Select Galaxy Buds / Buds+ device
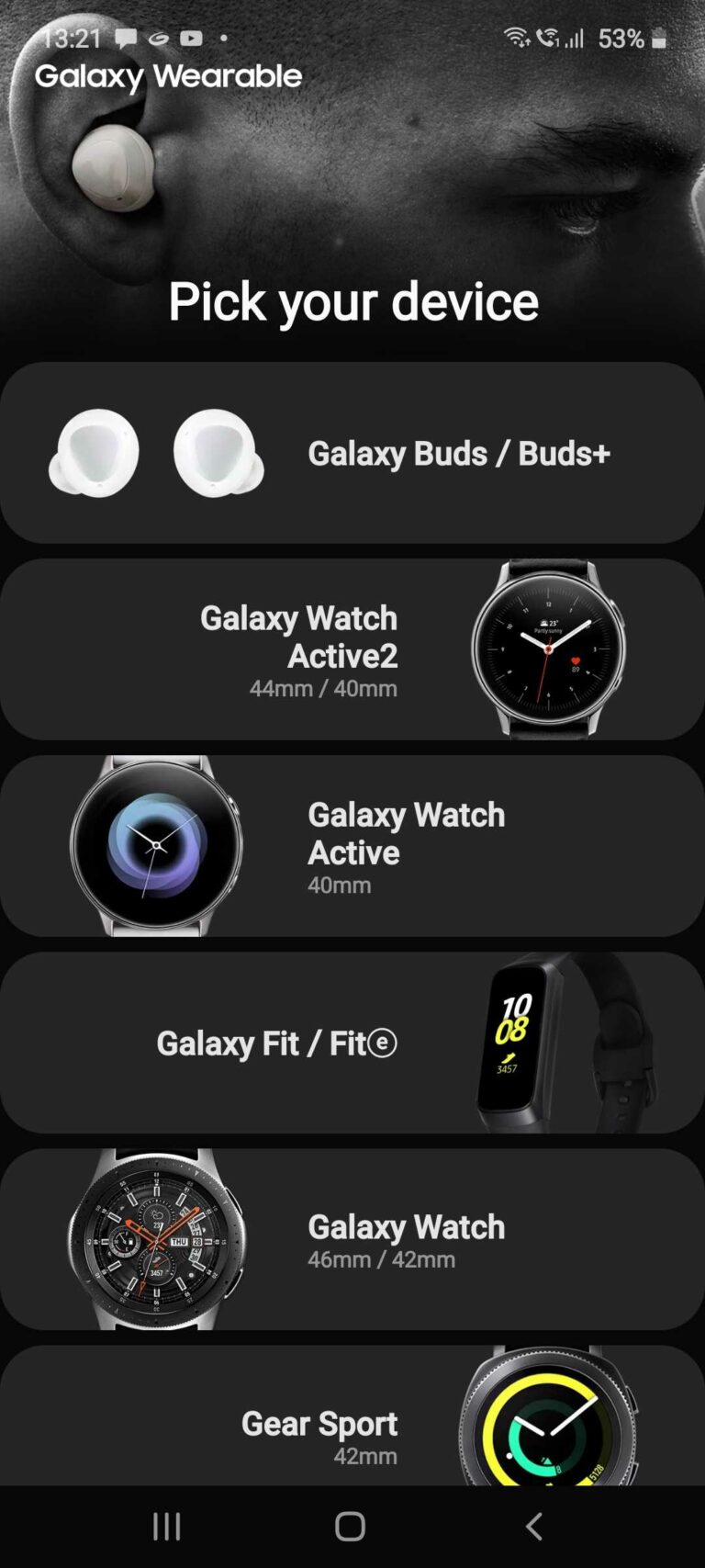This screenshot has width=705, height=1568. pyautogui.click(x=352, y=453)
